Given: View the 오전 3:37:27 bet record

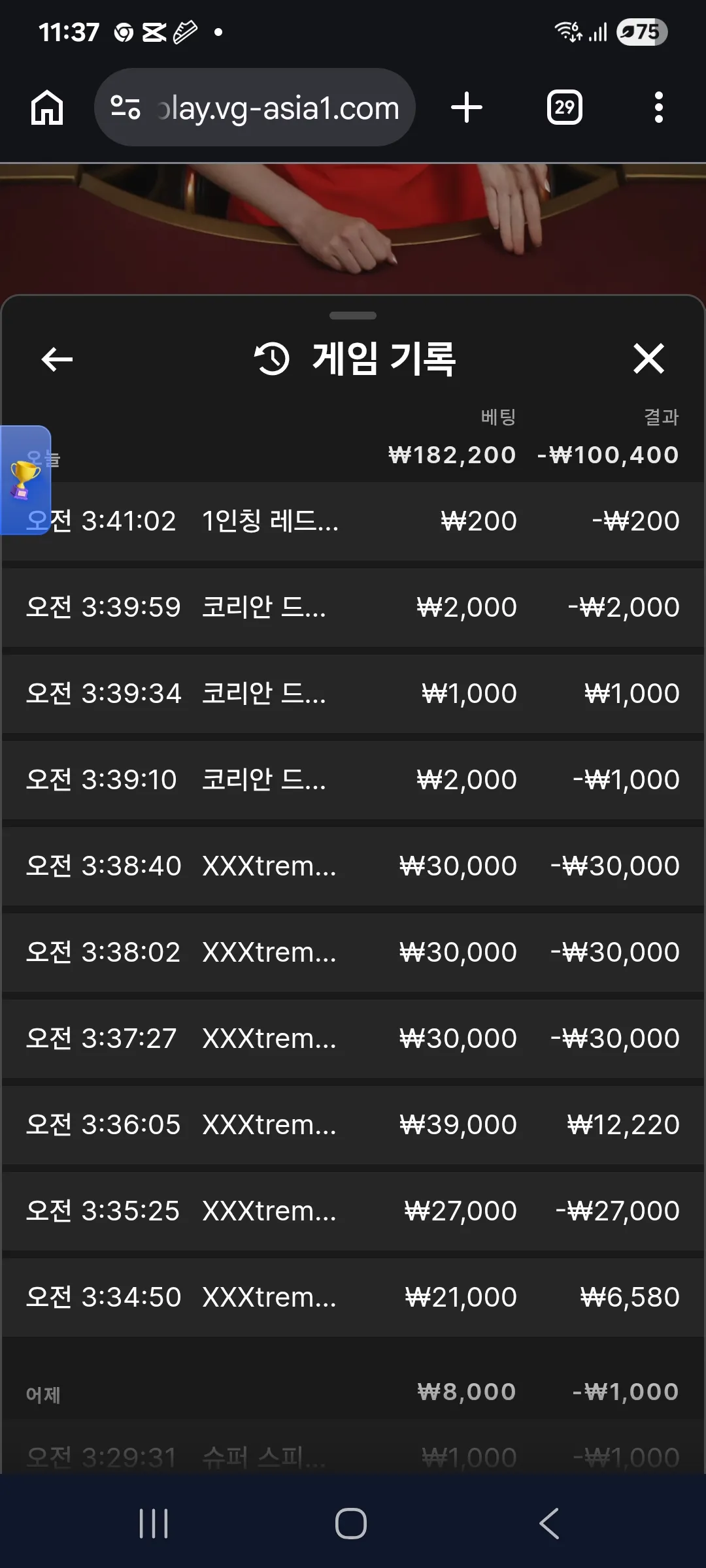Looking at the screenshot, I should [353, 1039].
